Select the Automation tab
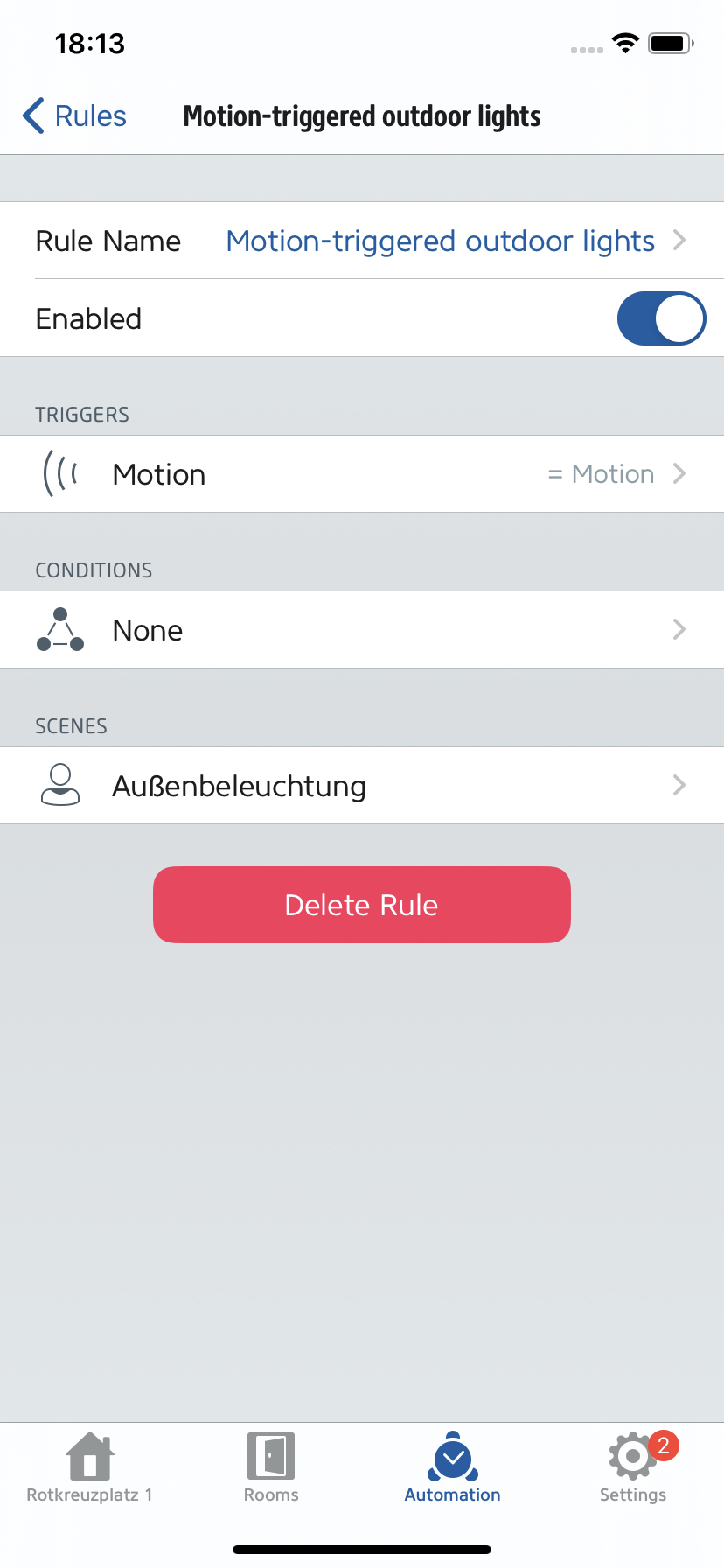The image size is (724, 1568). click(x=452, y=1468)
